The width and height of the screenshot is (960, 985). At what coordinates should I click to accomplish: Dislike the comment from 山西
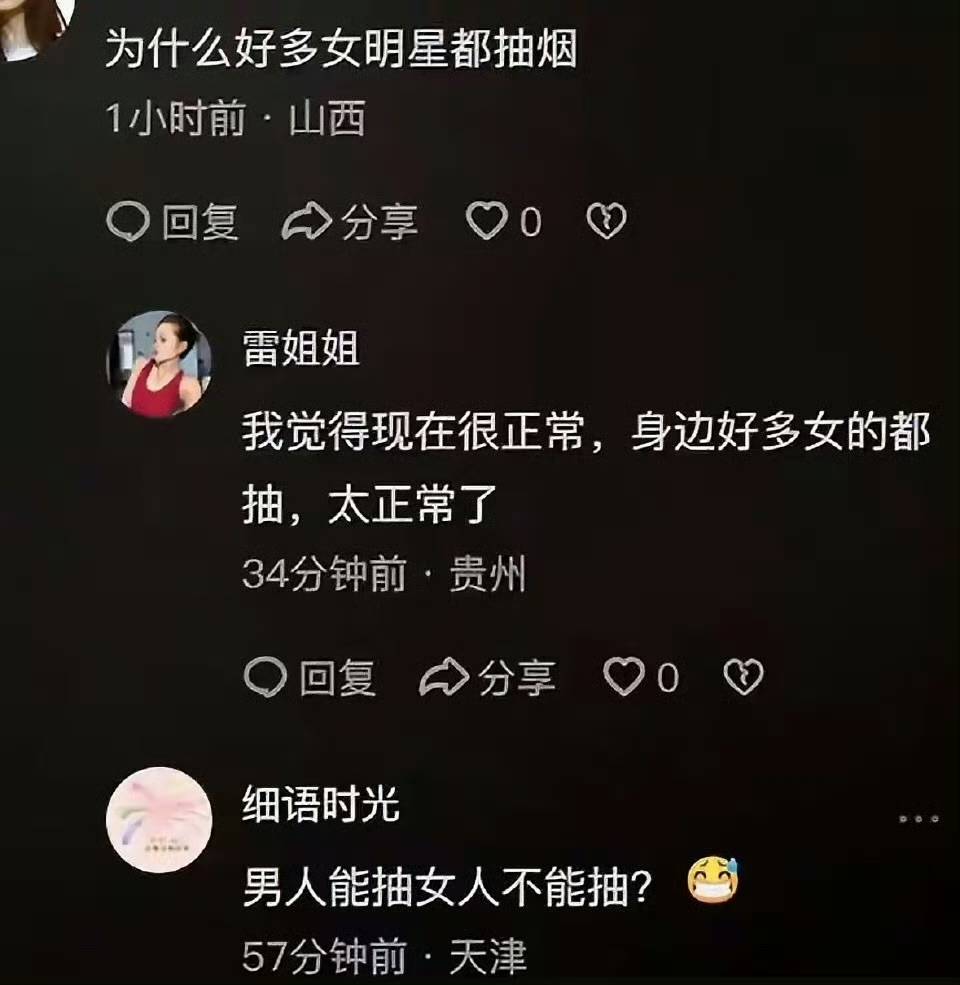[x=606, y=221]
